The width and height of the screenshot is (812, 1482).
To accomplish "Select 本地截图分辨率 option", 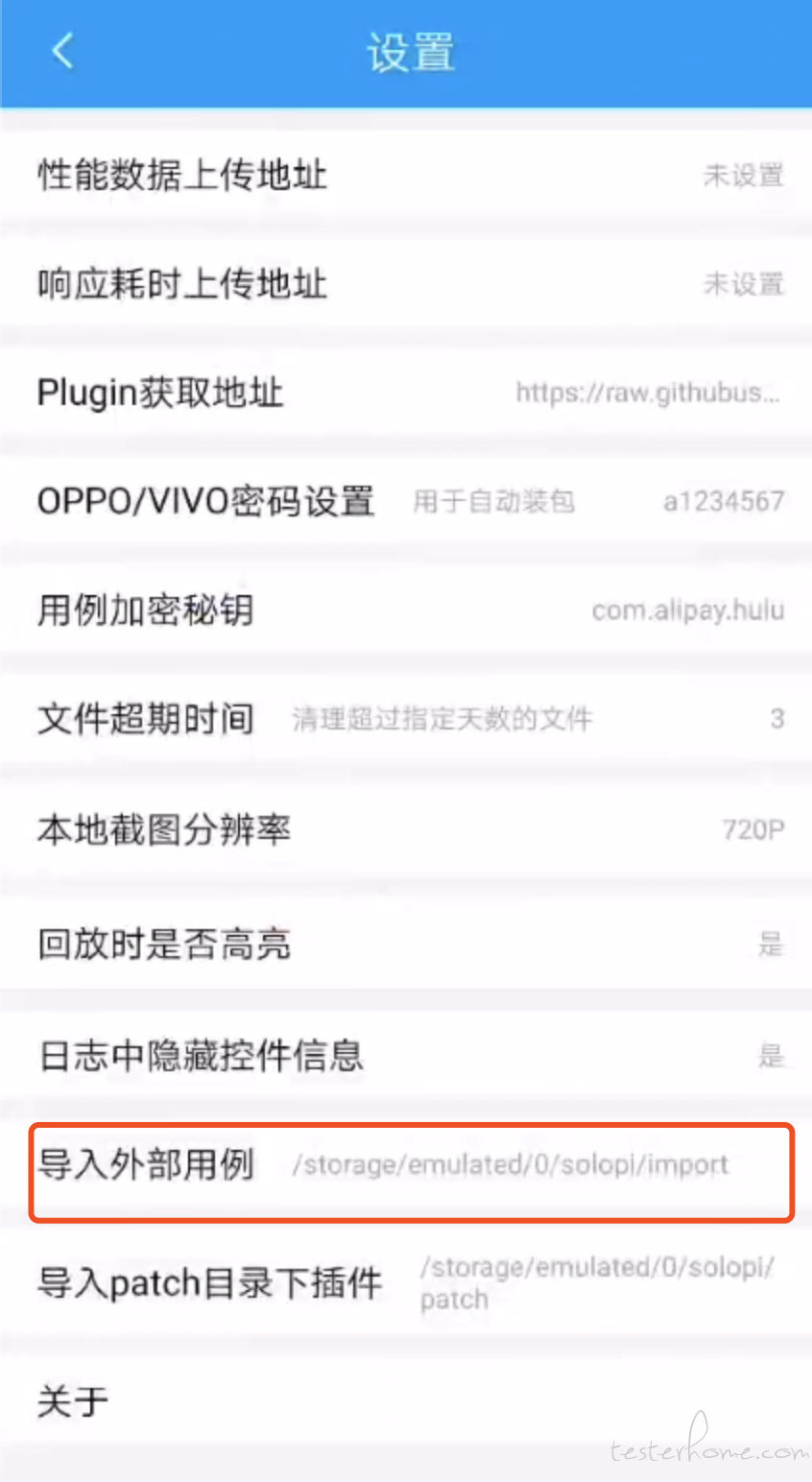I will (x=406, y=829).
